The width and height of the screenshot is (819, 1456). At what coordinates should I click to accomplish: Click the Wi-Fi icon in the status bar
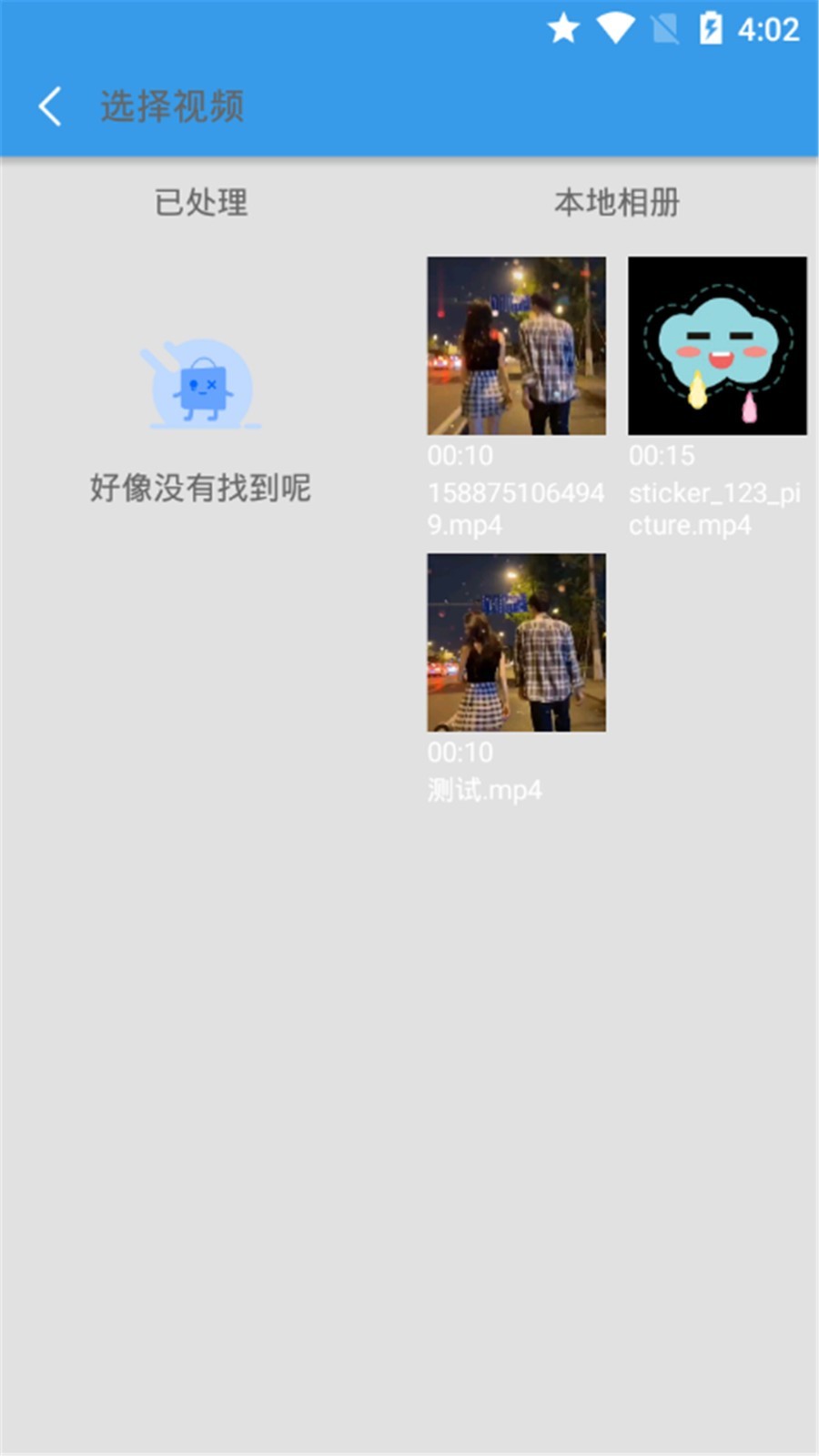click(x=615, y=28)
